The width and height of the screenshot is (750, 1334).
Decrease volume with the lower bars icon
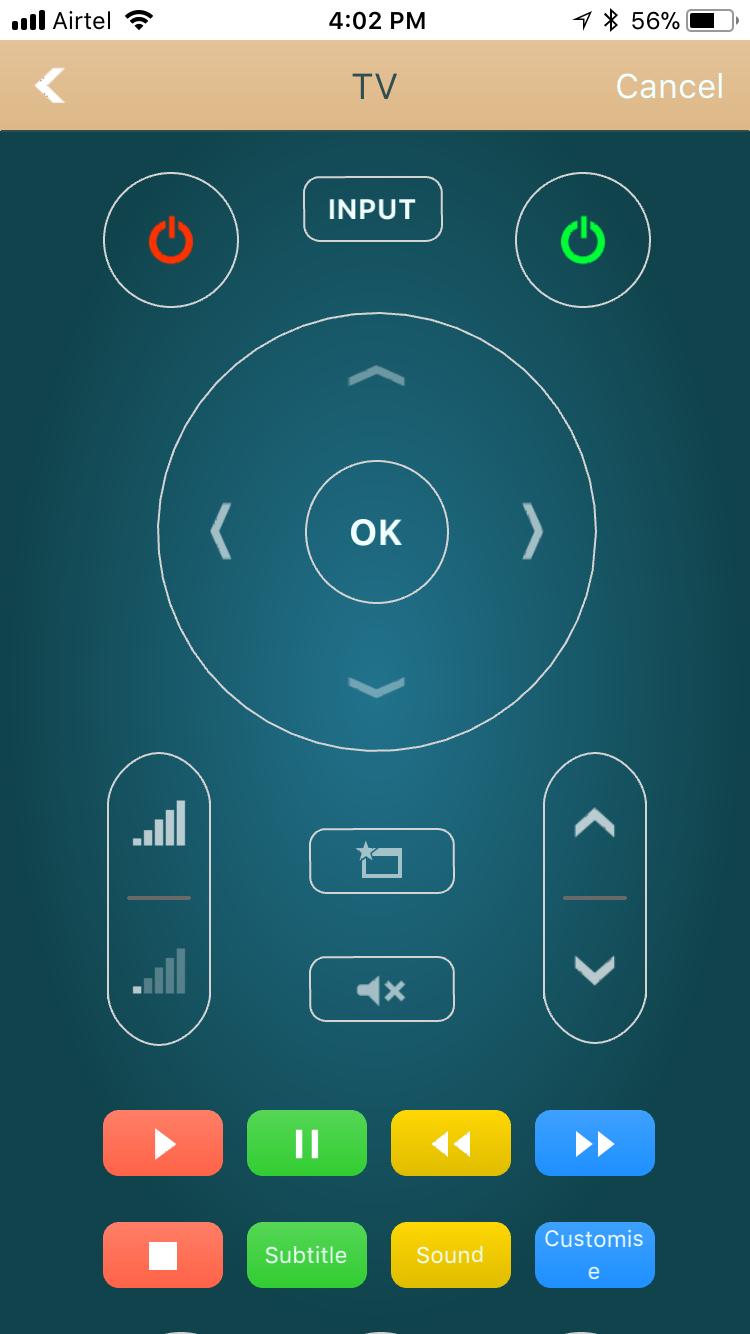click(159, 972)
